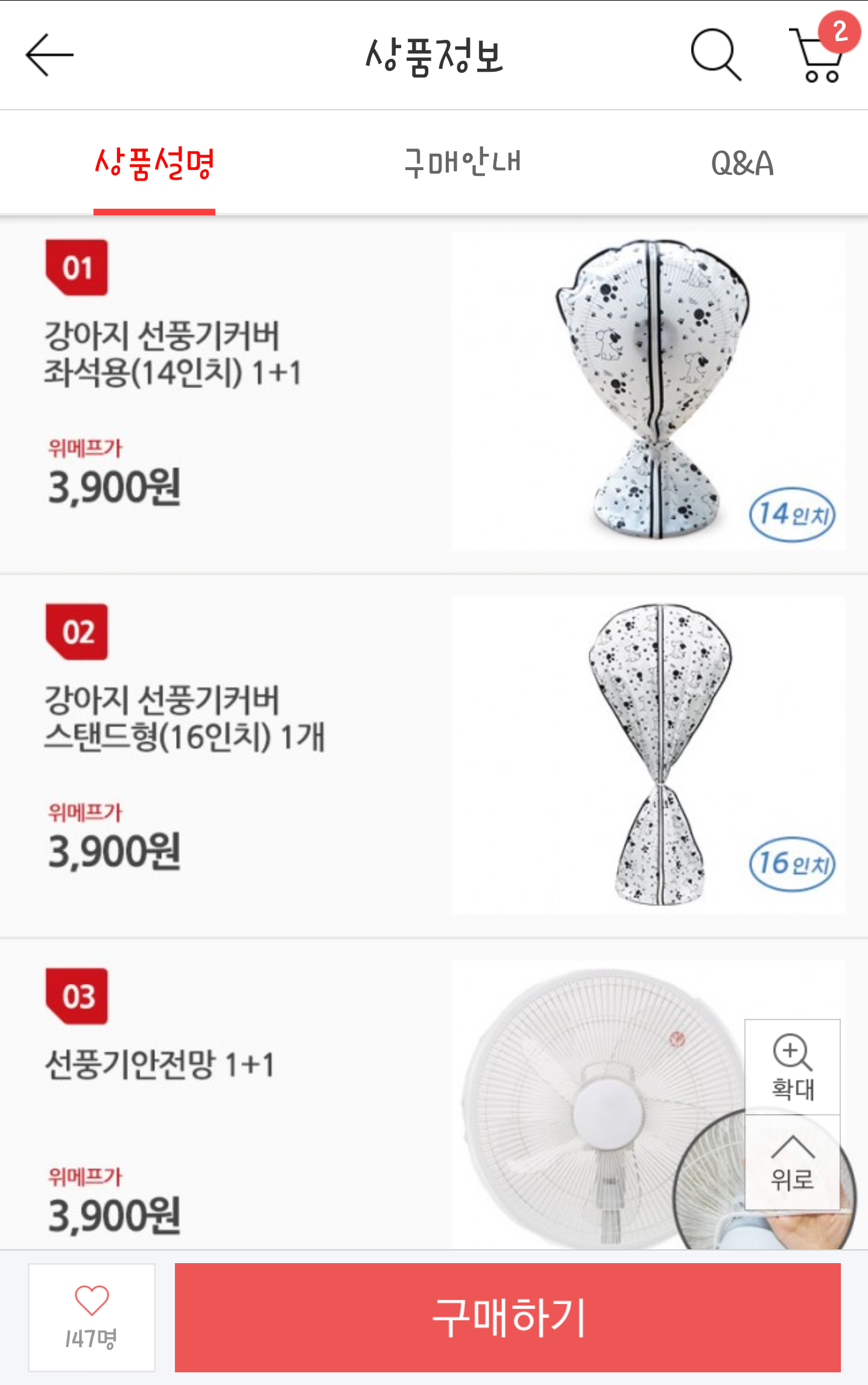Screen dimensions: 868x1385
Task: Jump to top with 위로 button
Action: pos(793,1162)
